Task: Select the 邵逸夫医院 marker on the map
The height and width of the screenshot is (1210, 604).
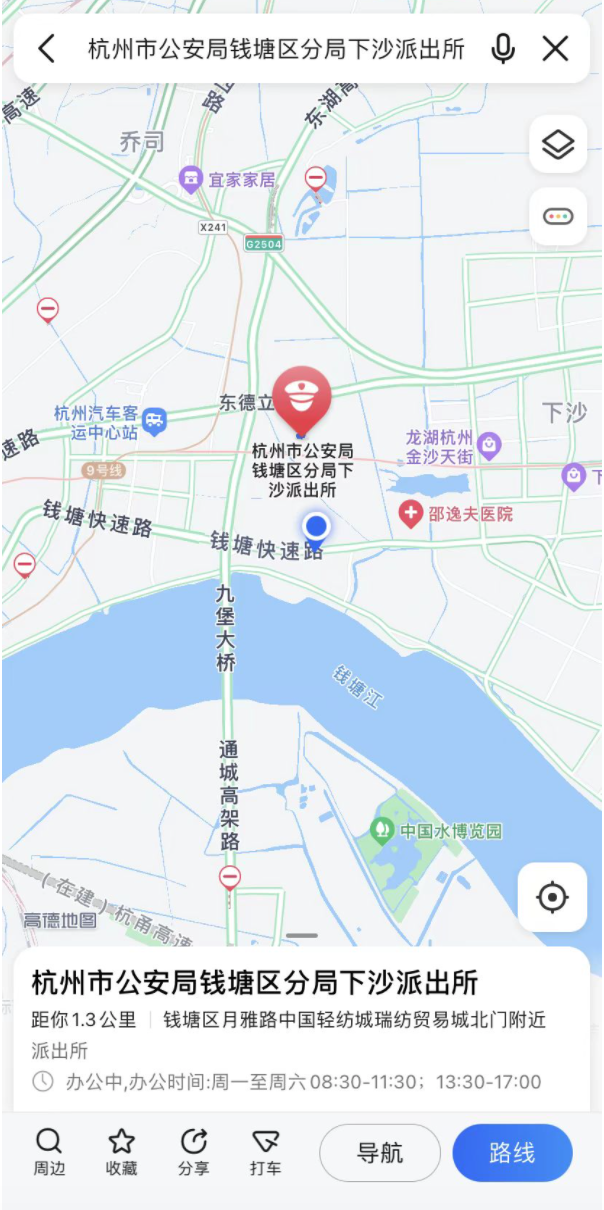Action: (x=411, y=514)
